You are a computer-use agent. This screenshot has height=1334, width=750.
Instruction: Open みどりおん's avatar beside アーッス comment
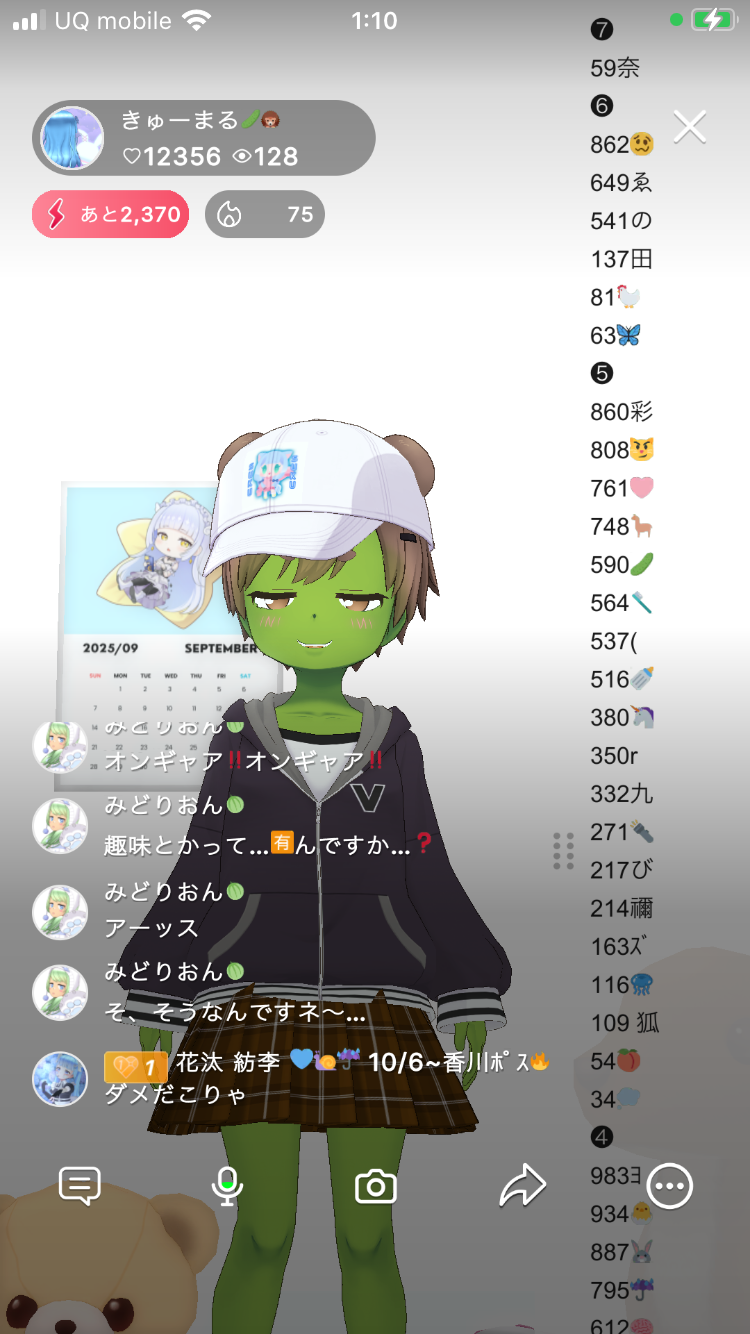[x=60, y=912]
